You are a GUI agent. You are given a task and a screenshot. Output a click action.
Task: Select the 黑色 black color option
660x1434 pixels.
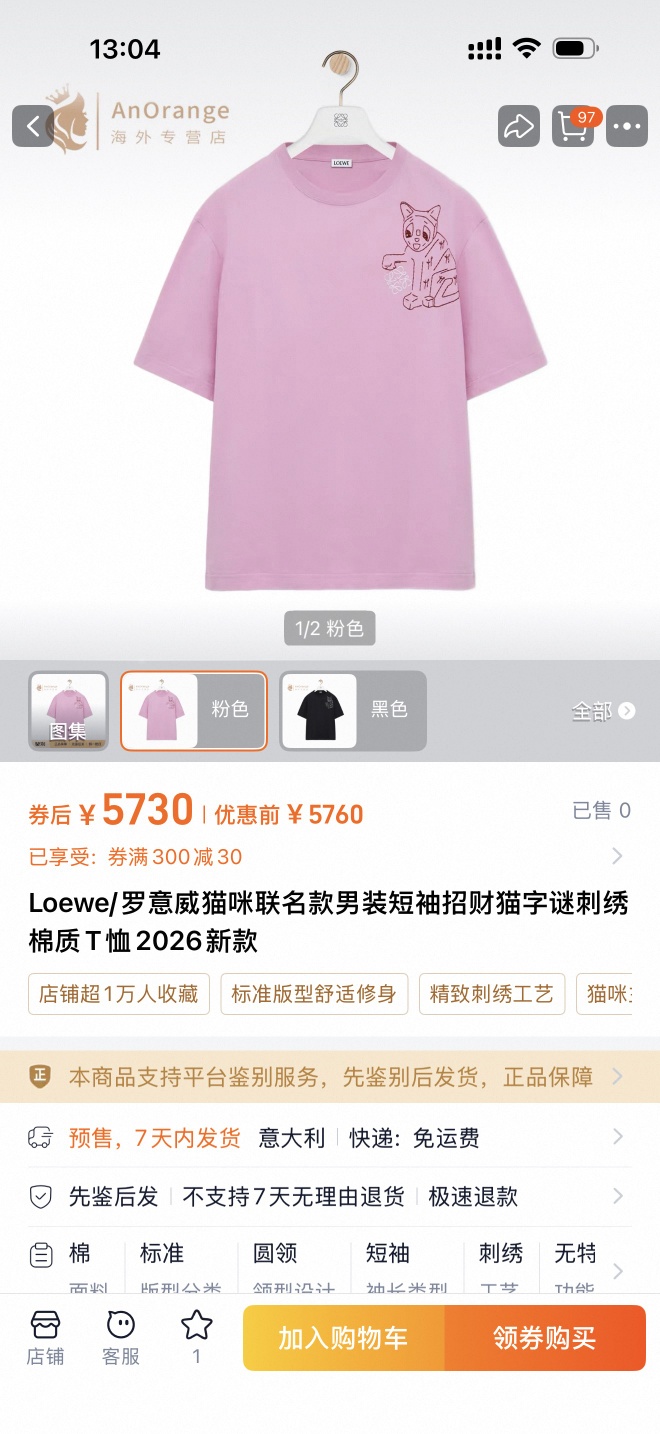coord(354,711)
